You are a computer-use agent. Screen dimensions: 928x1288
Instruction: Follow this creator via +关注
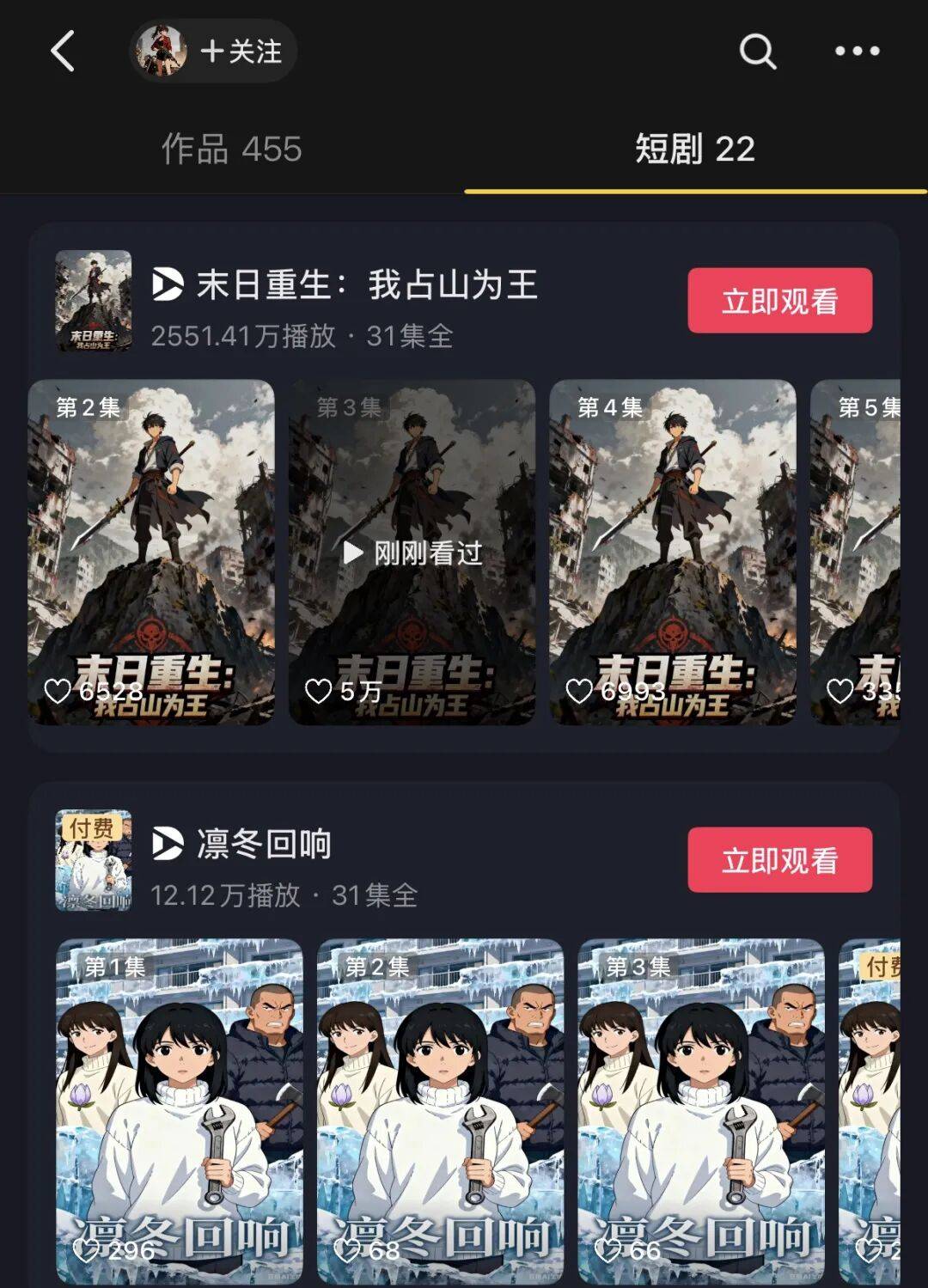click(x=241, y=52)
